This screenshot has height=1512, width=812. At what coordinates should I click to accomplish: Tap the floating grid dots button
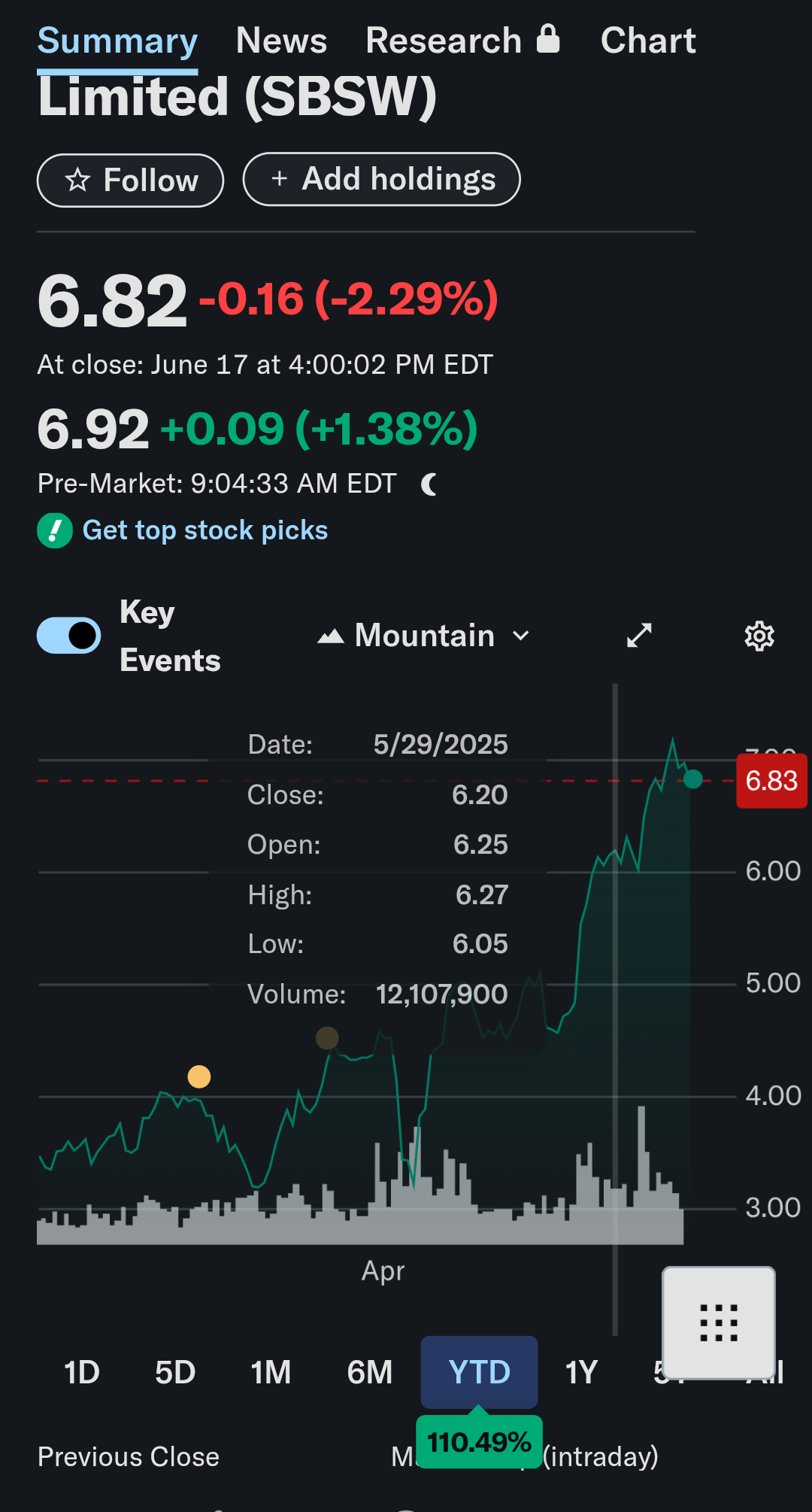point(719,1323)
